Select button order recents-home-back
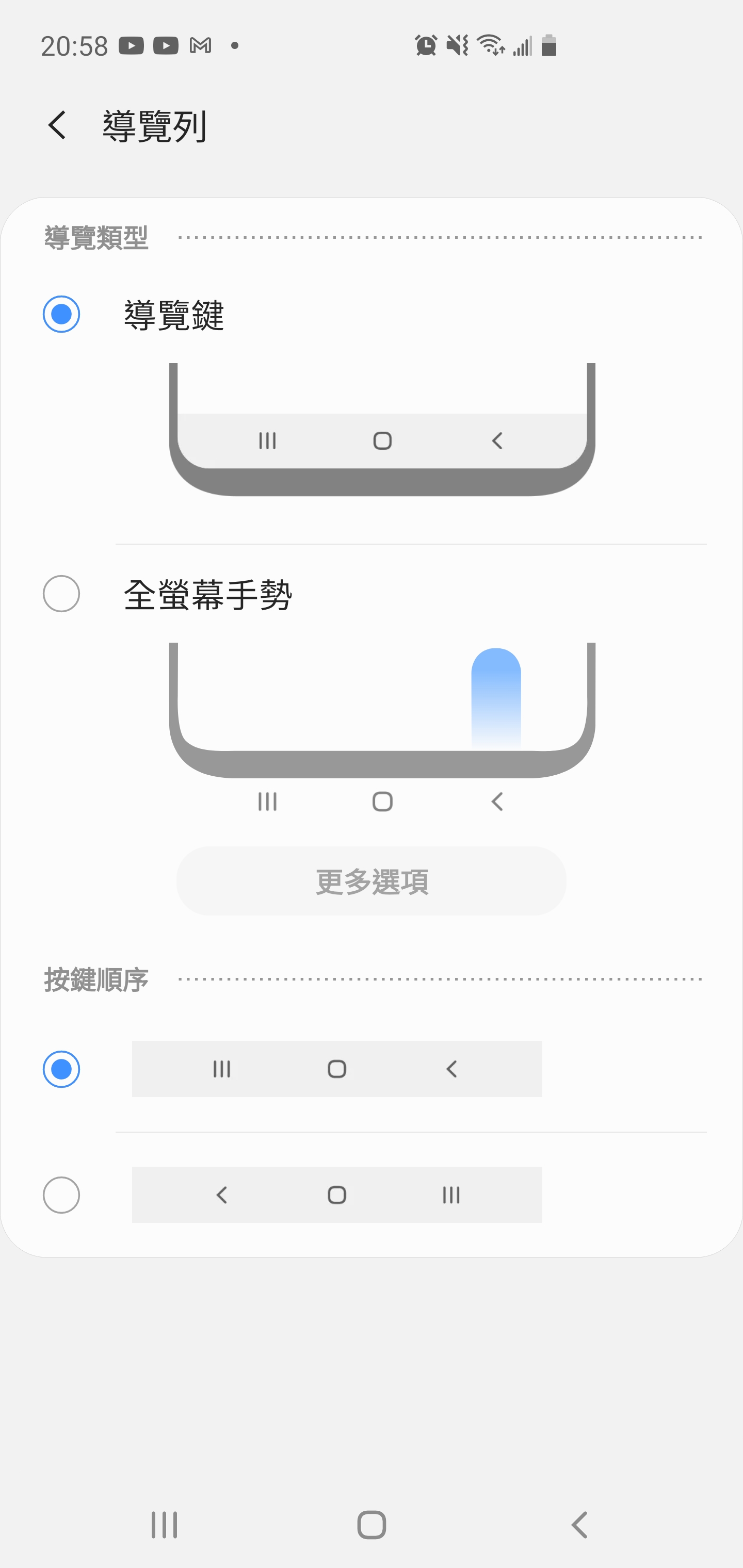The image size is (743, 1568). click(x=61, y=1069)
